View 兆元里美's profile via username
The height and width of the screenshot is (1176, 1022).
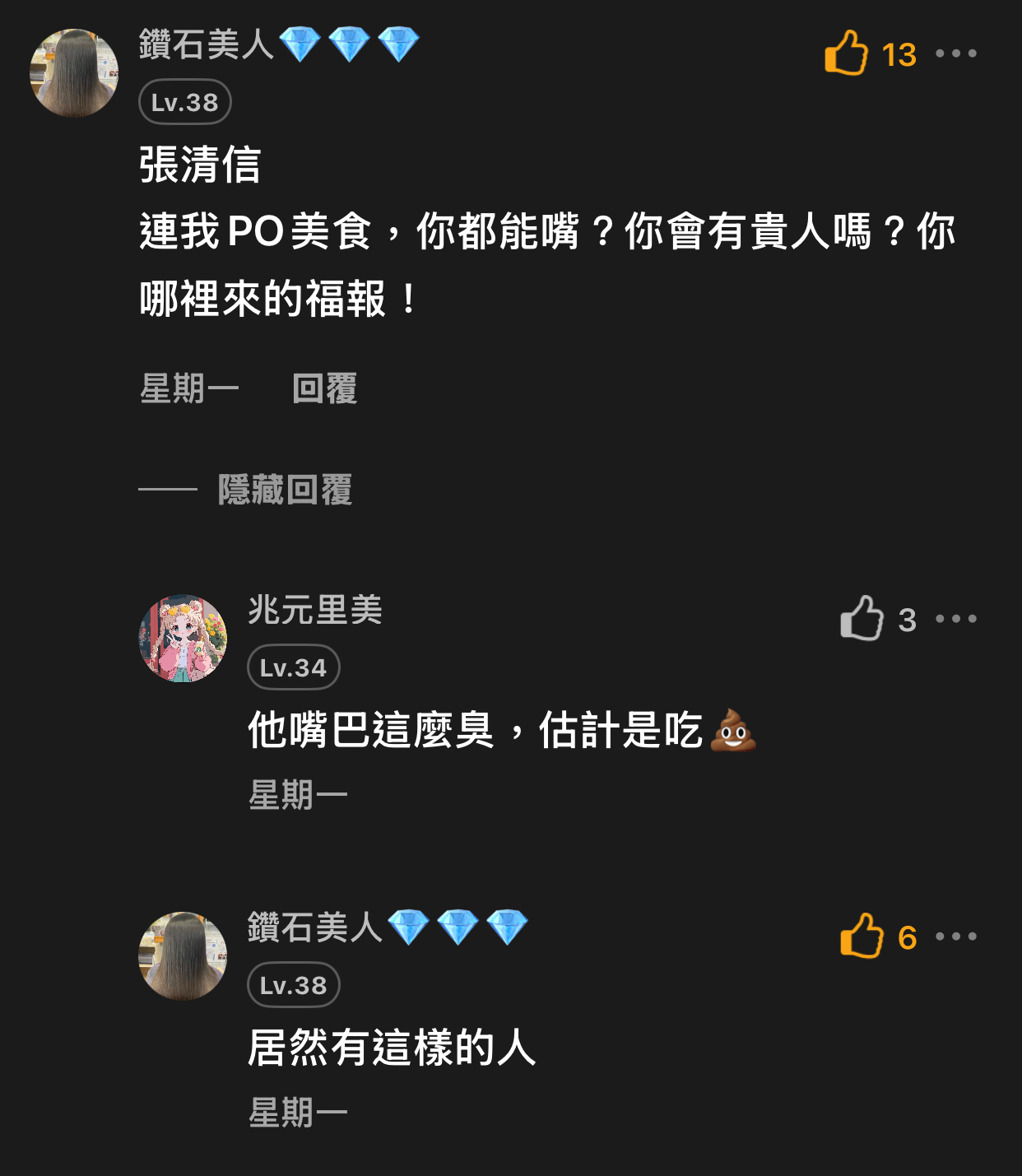(x=315, y=610)
